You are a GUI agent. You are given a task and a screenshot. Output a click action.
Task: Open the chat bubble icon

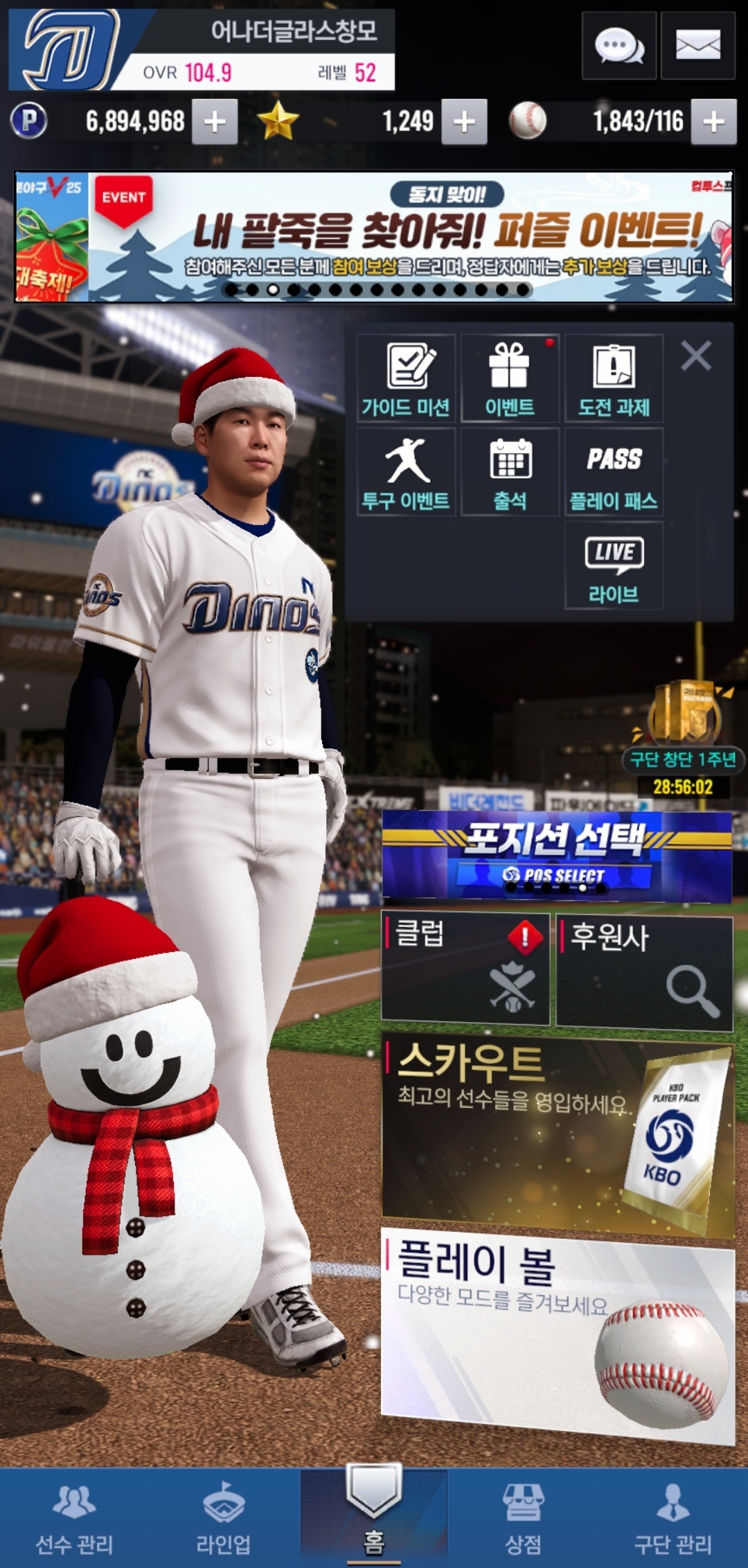tap(618, 46)
